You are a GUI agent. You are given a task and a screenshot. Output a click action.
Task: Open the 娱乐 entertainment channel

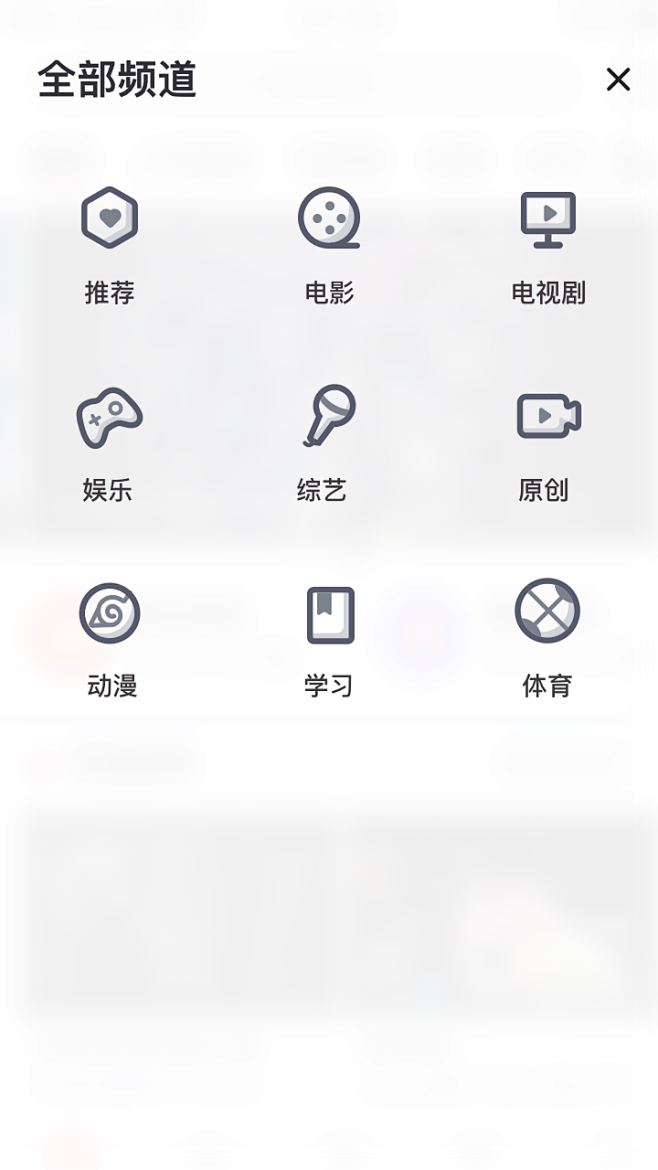[109, 445]
